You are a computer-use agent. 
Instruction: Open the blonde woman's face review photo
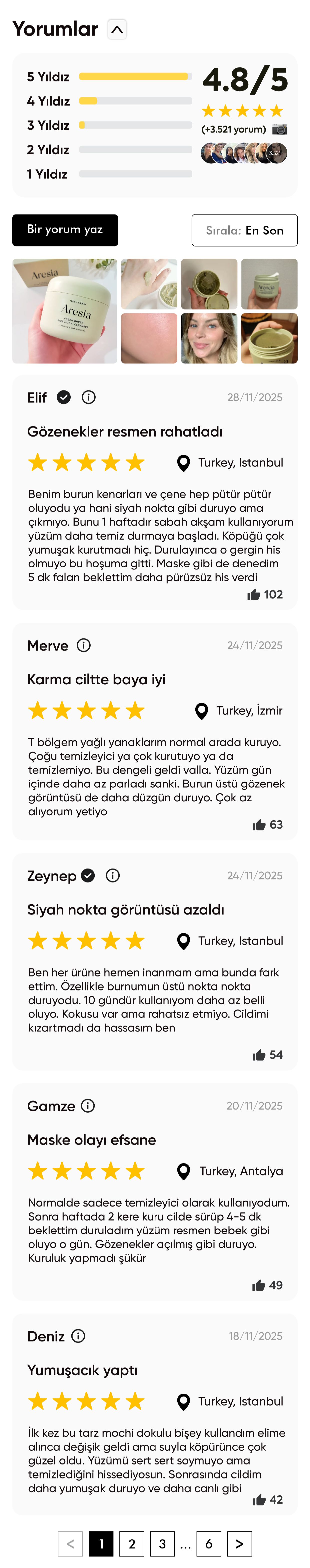pos(209,338)
